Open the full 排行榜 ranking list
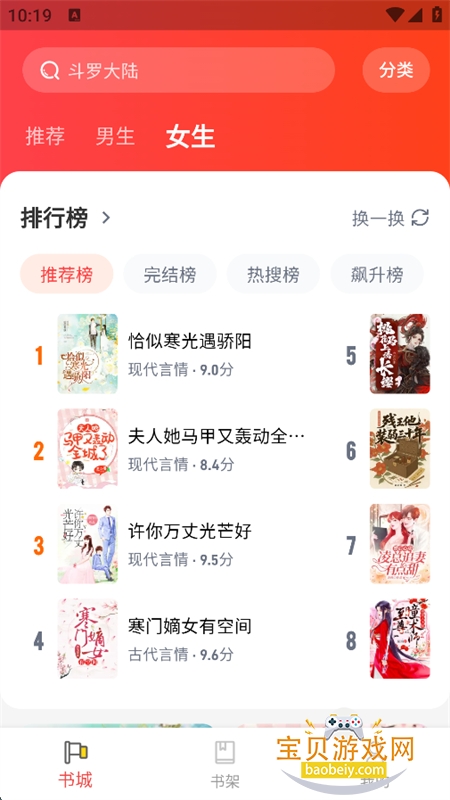Image resolution: width=450 pixels, height=800 pixels. click(x=65, y=218)
